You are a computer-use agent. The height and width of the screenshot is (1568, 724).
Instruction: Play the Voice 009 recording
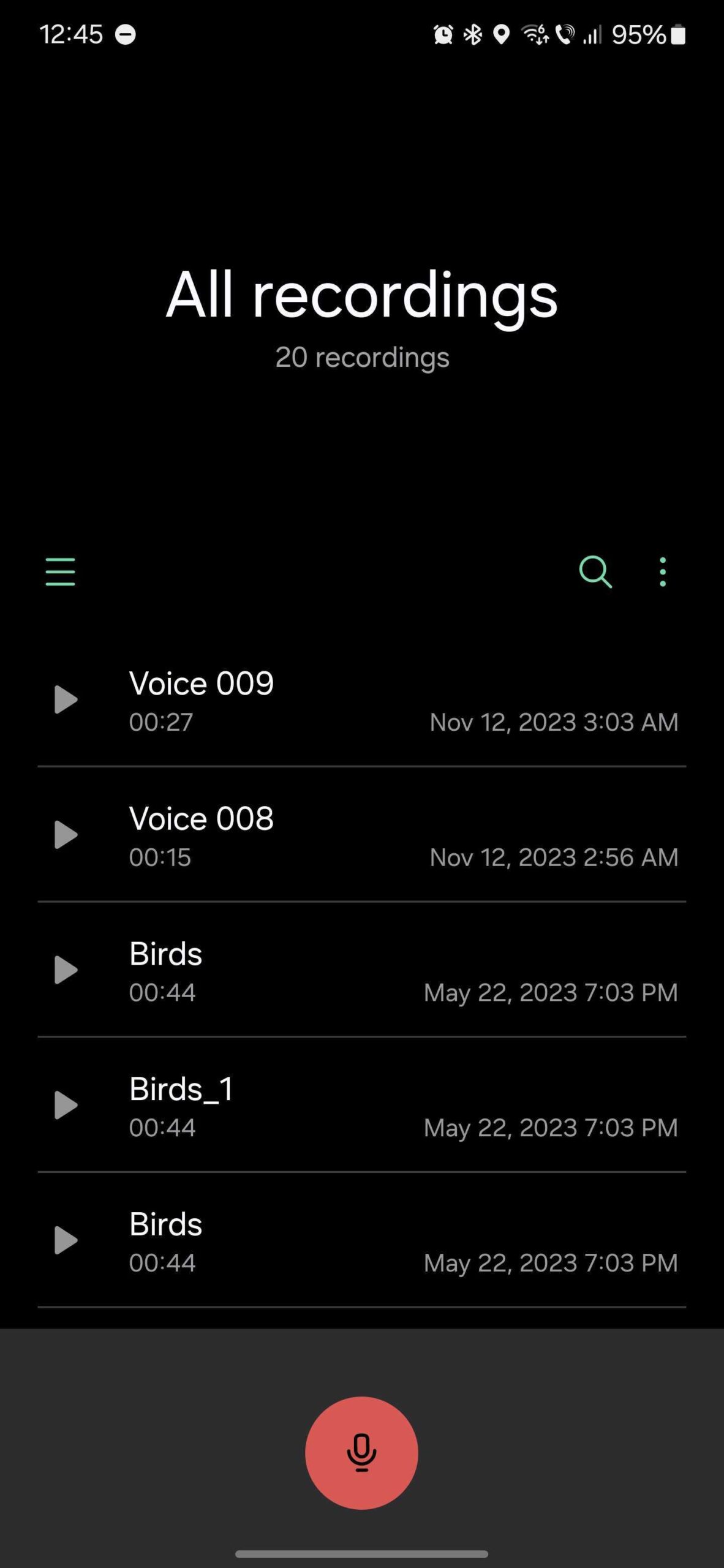click(65, 699)
